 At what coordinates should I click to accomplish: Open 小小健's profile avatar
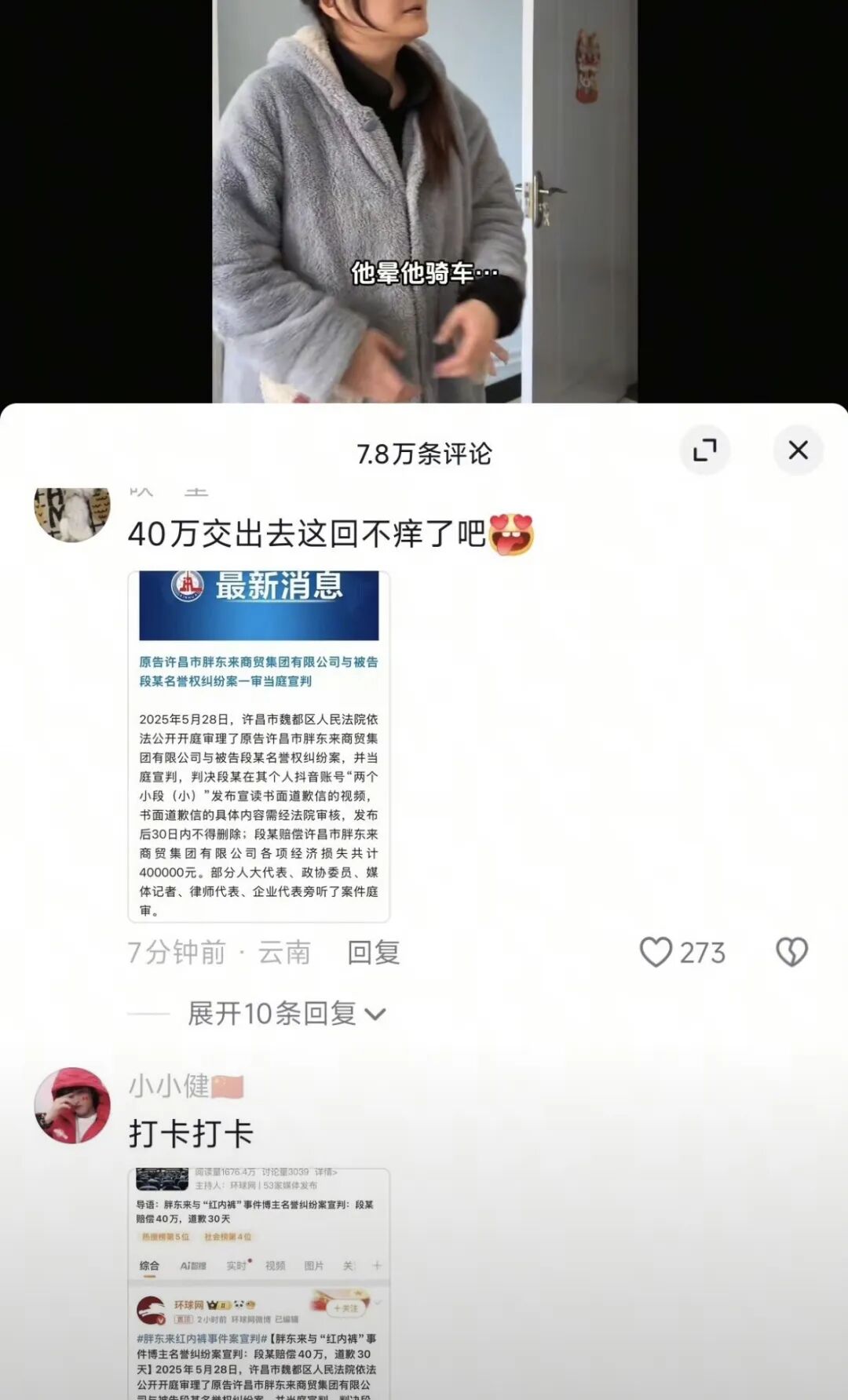tap(72, 1104)
